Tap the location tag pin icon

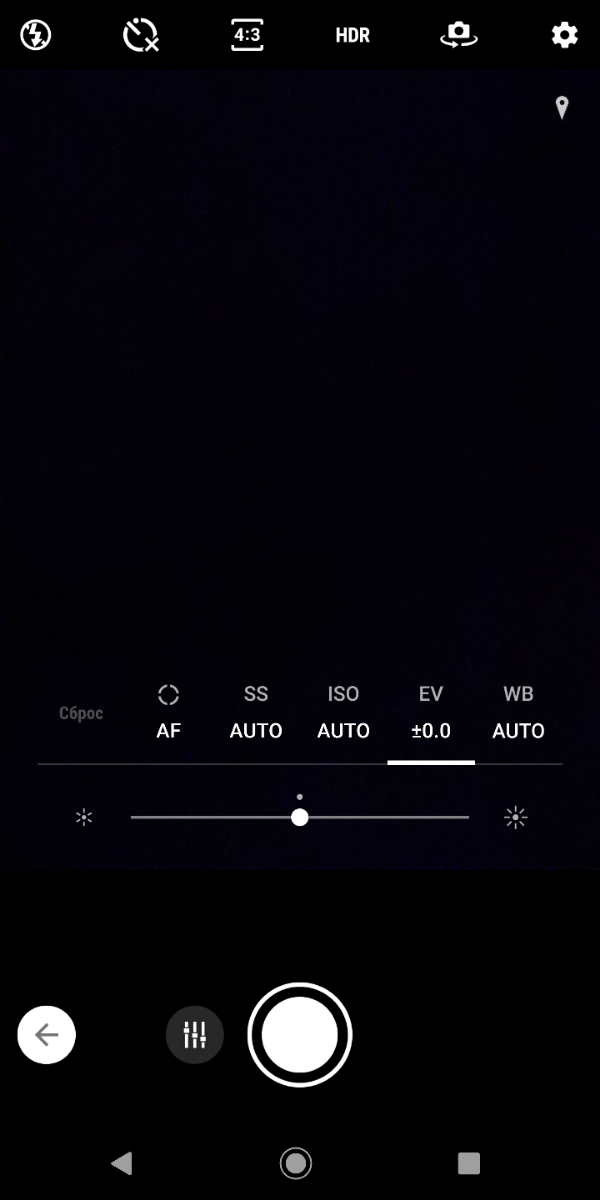click(x=562, y=108)
